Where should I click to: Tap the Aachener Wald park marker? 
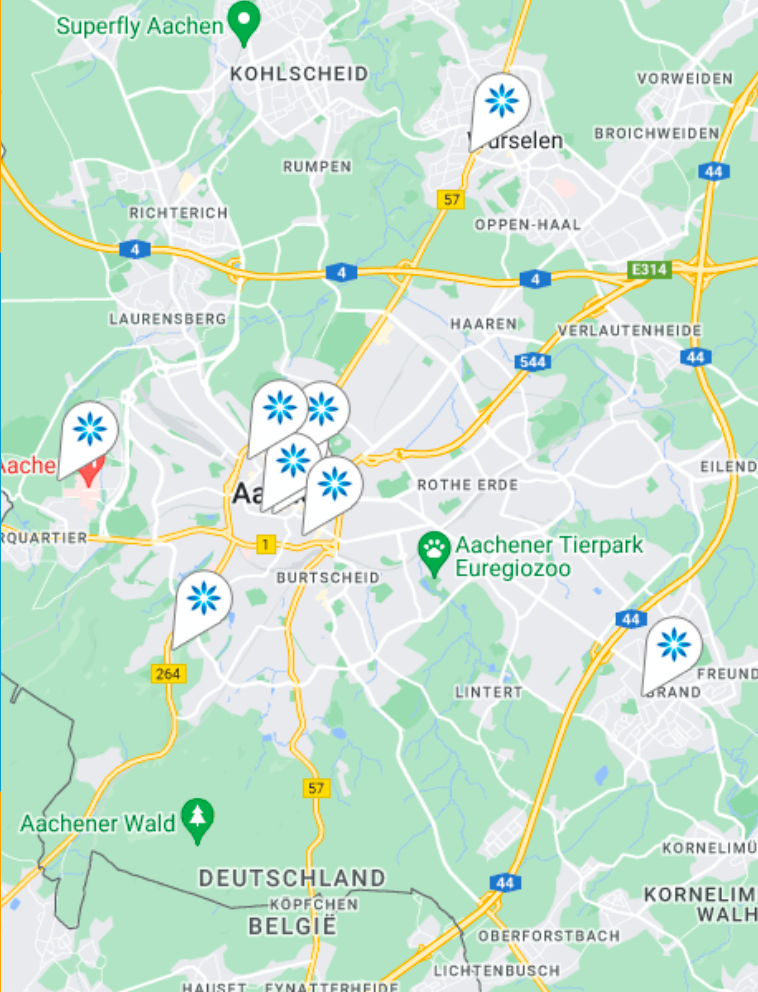(x=199, y=816)
